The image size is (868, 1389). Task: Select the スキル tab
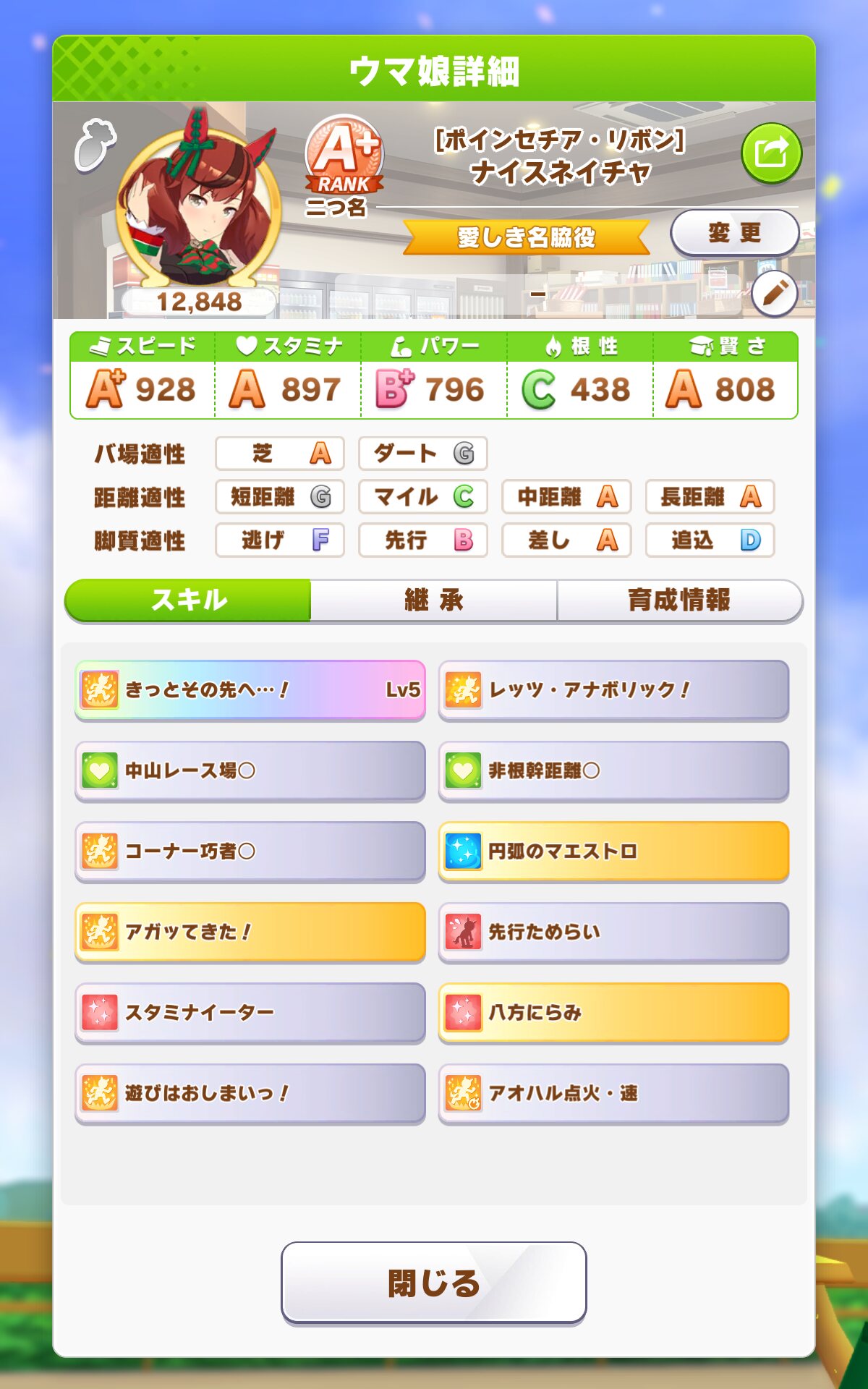pos(188,600)
